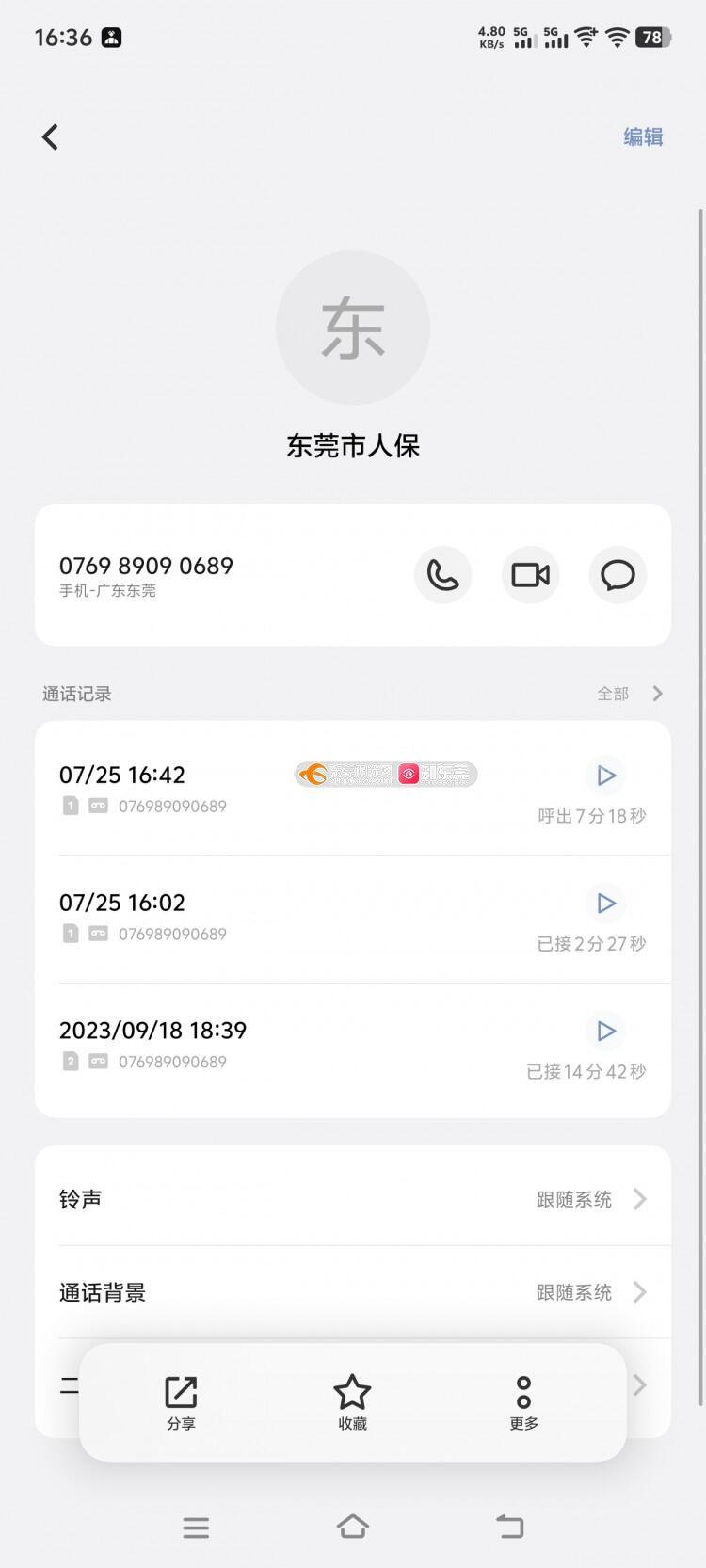Screen dimensions: 706x1568
Task: Open the 通话背景 setting
Action: (353, 1291)
